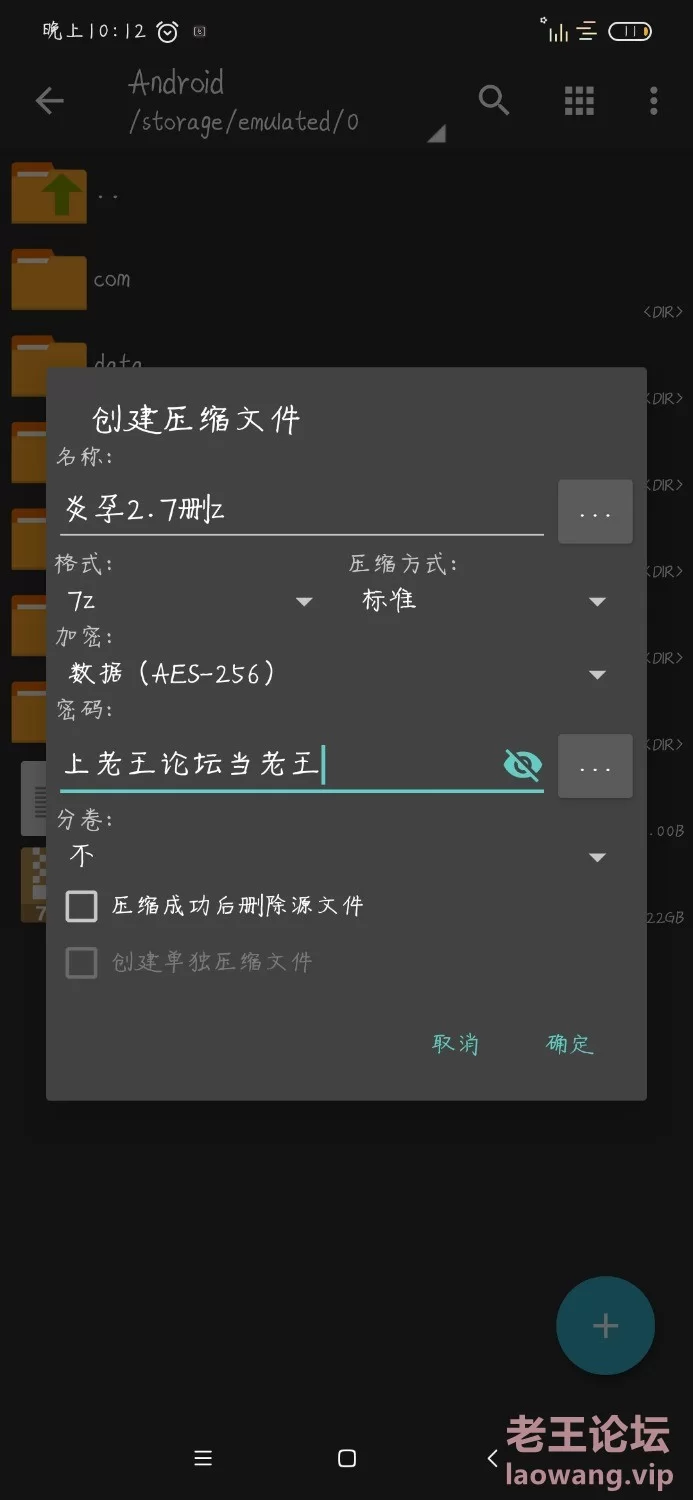The image size is (693, 1500).
Task: Toggle password visibility eye icon
Action: pyautogui.click(x=522, y=766)
